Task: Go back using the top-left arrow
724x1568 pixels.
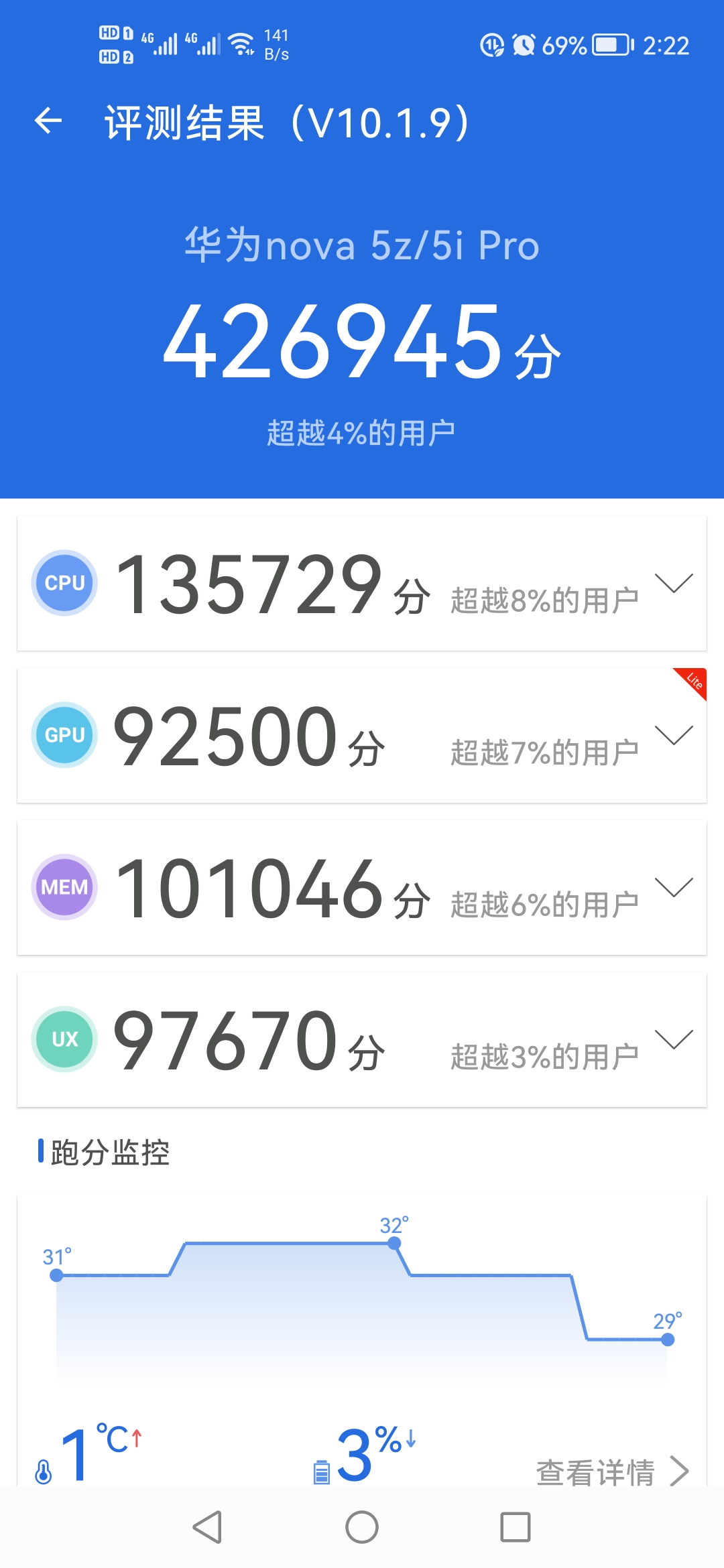Action: (x=48, y=121)
